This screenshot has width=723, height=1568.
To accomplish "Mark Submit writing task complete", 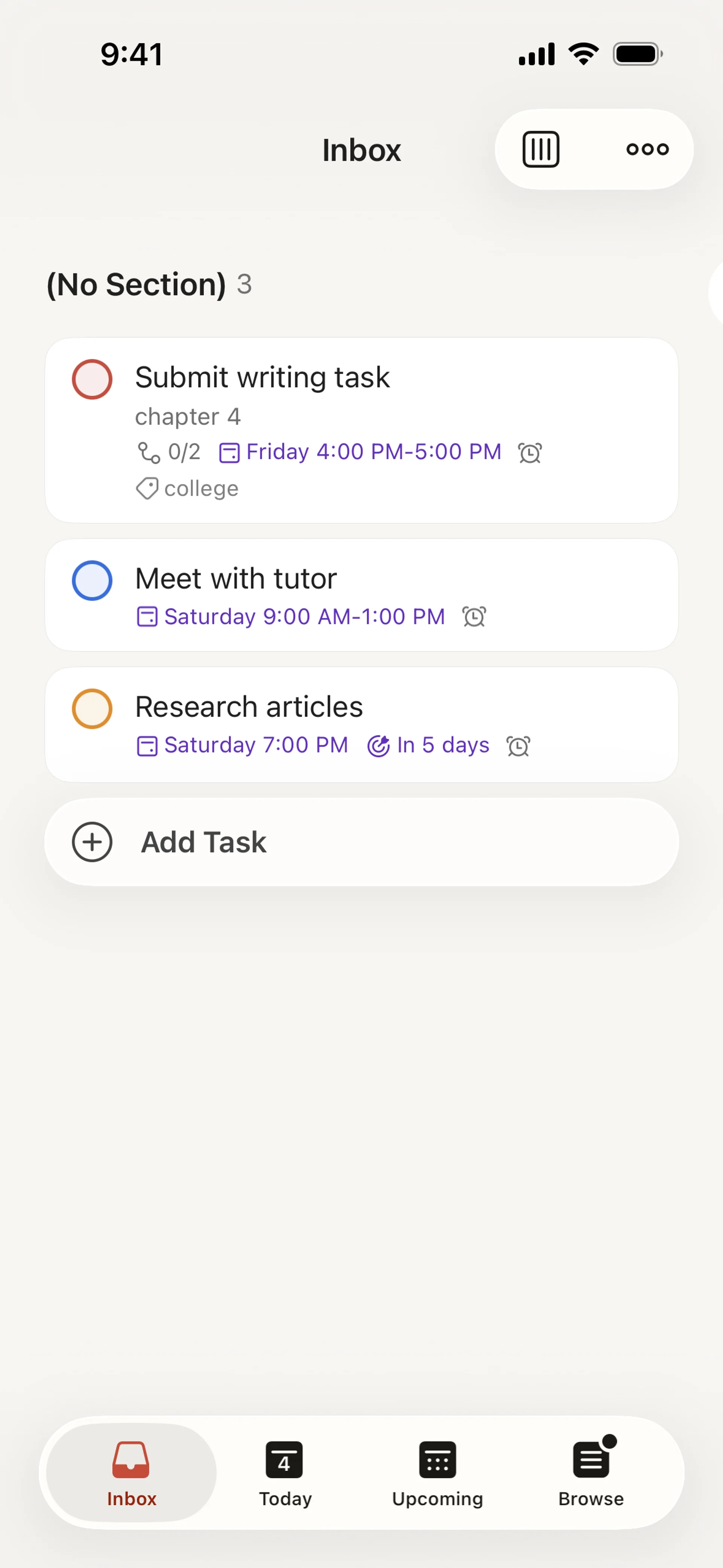I will point(92,379).
